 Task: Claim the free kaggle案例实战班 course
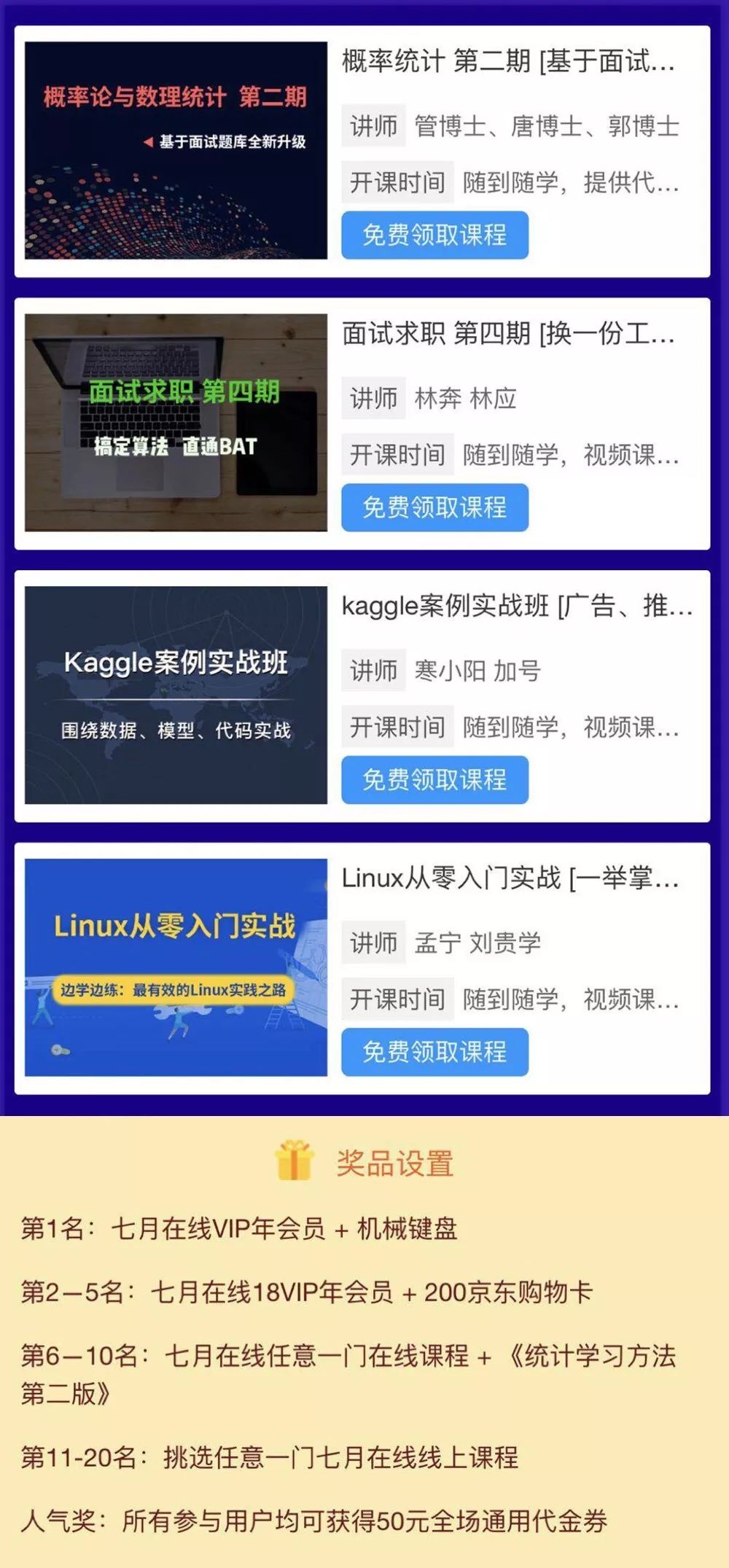pyautogui.click(x=434, y=780)
